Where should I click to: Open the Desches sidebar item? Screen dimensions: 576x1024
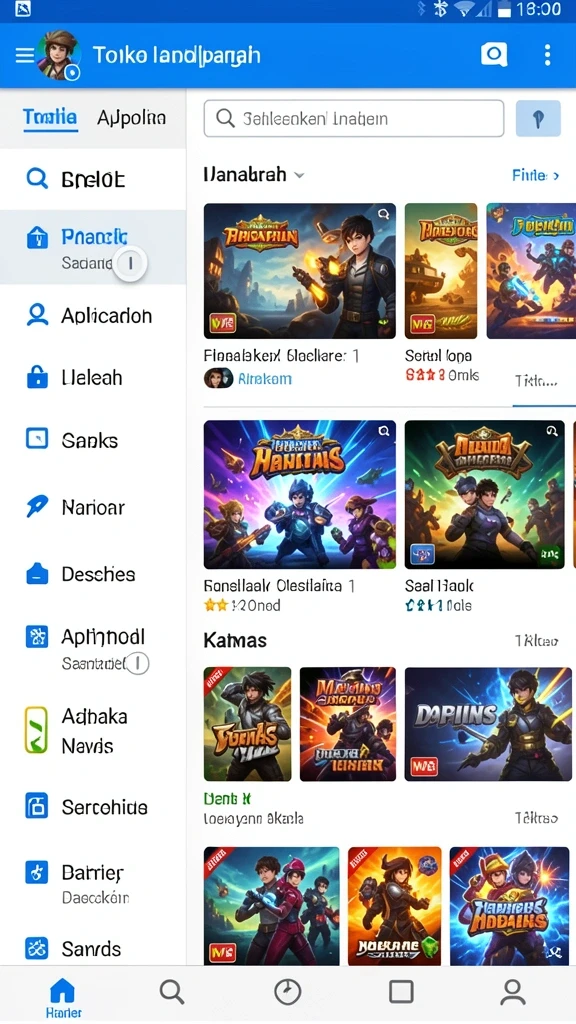(93, 574)
